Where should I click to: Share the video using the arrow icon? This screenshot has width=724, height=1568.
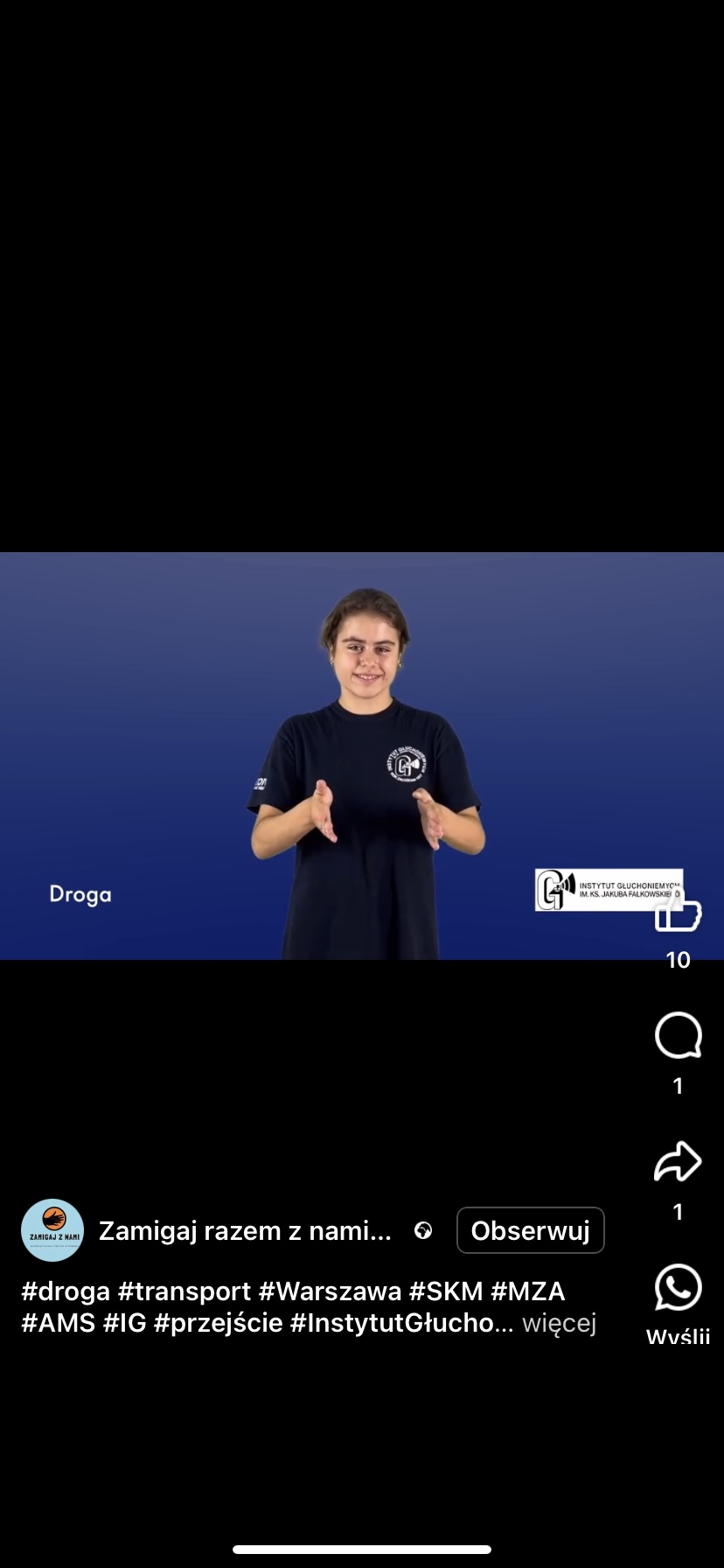[x=678, y=1162]
